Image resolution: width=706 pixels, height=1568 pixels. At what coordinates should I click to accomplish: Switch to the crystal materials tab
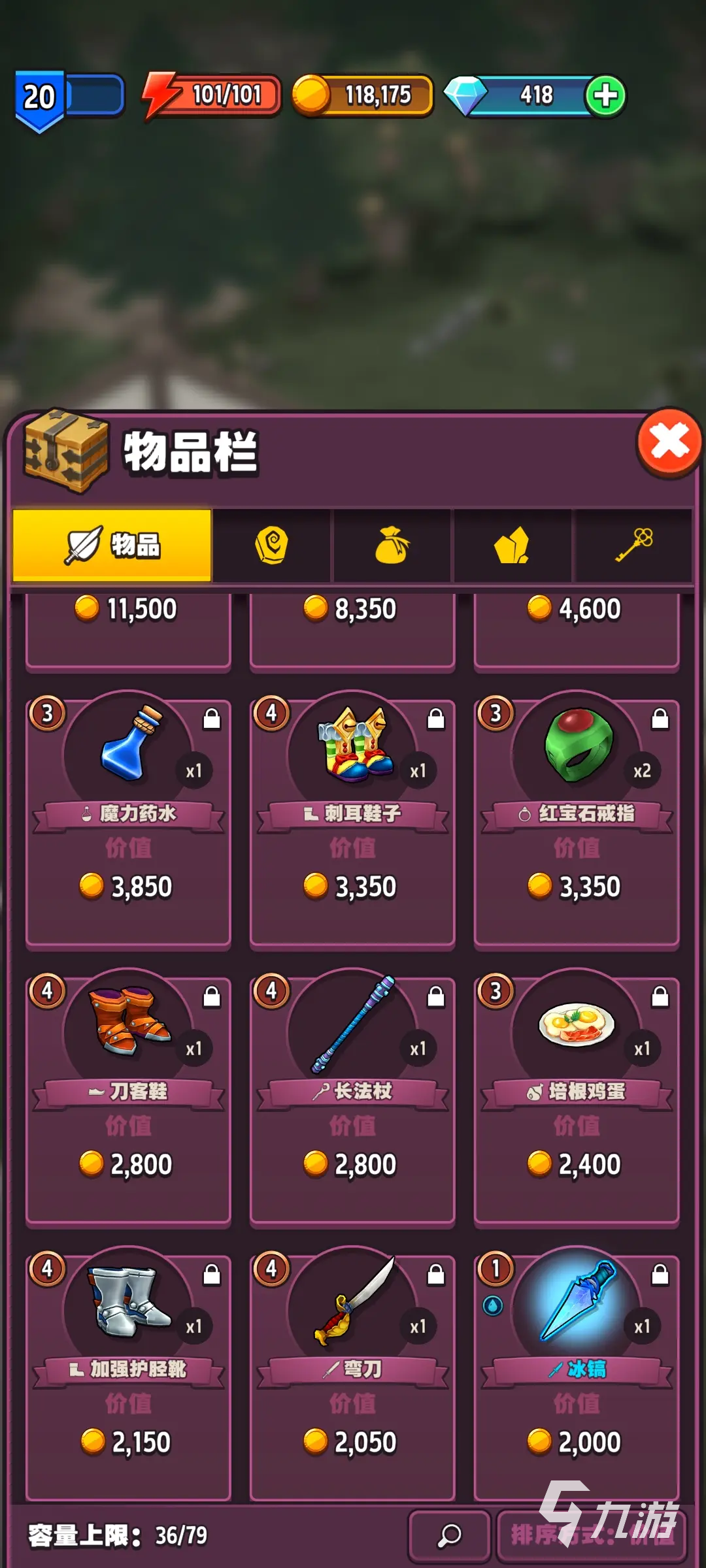512,546
